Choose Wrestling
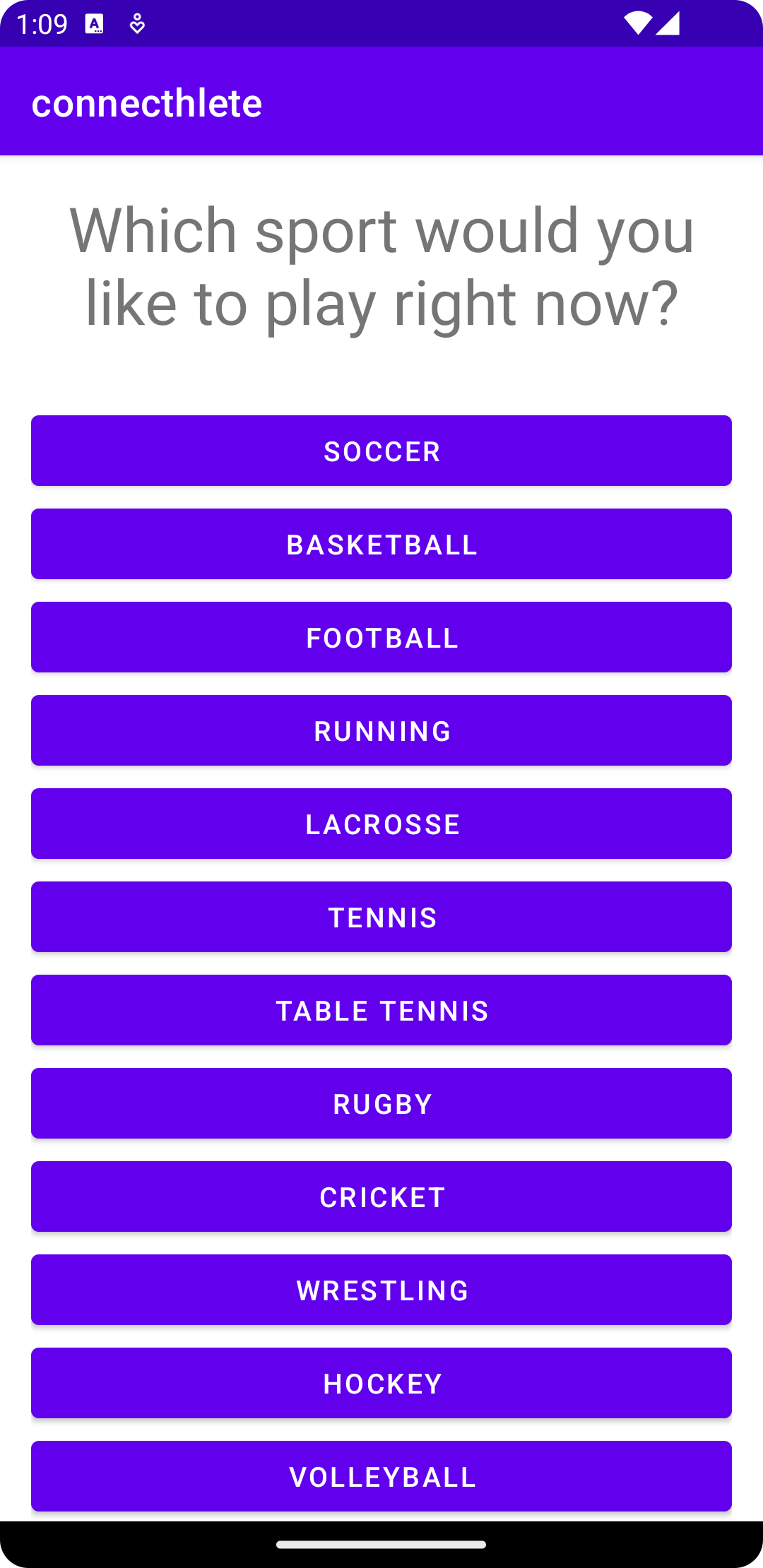This screenshot has width=763, height=1568. [x=381, y=1290]
